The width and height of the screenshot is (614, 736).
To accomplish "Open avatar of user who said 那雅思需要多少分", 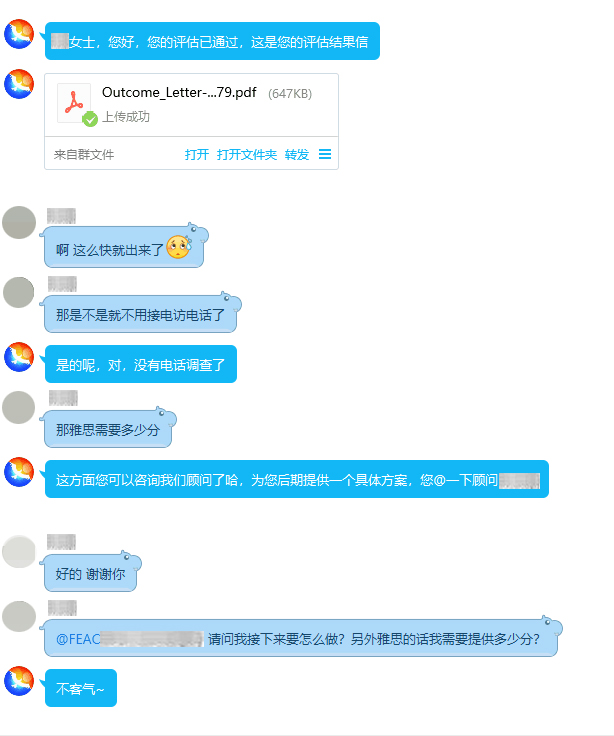I will tap(19, 408).
